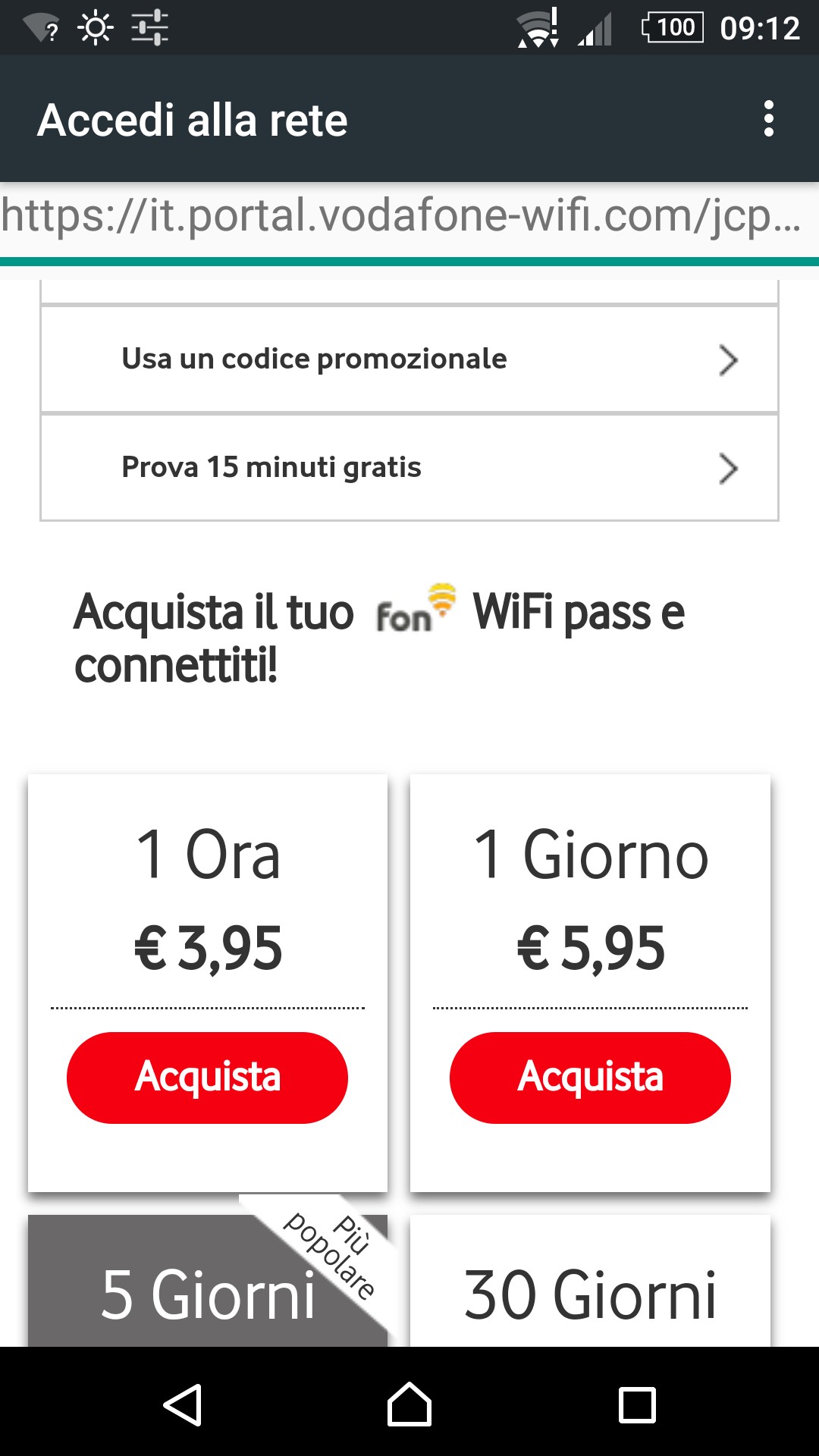Go back with system back button
Viewport: 819px width, 1456px height.
click(x=183, y=1405)
